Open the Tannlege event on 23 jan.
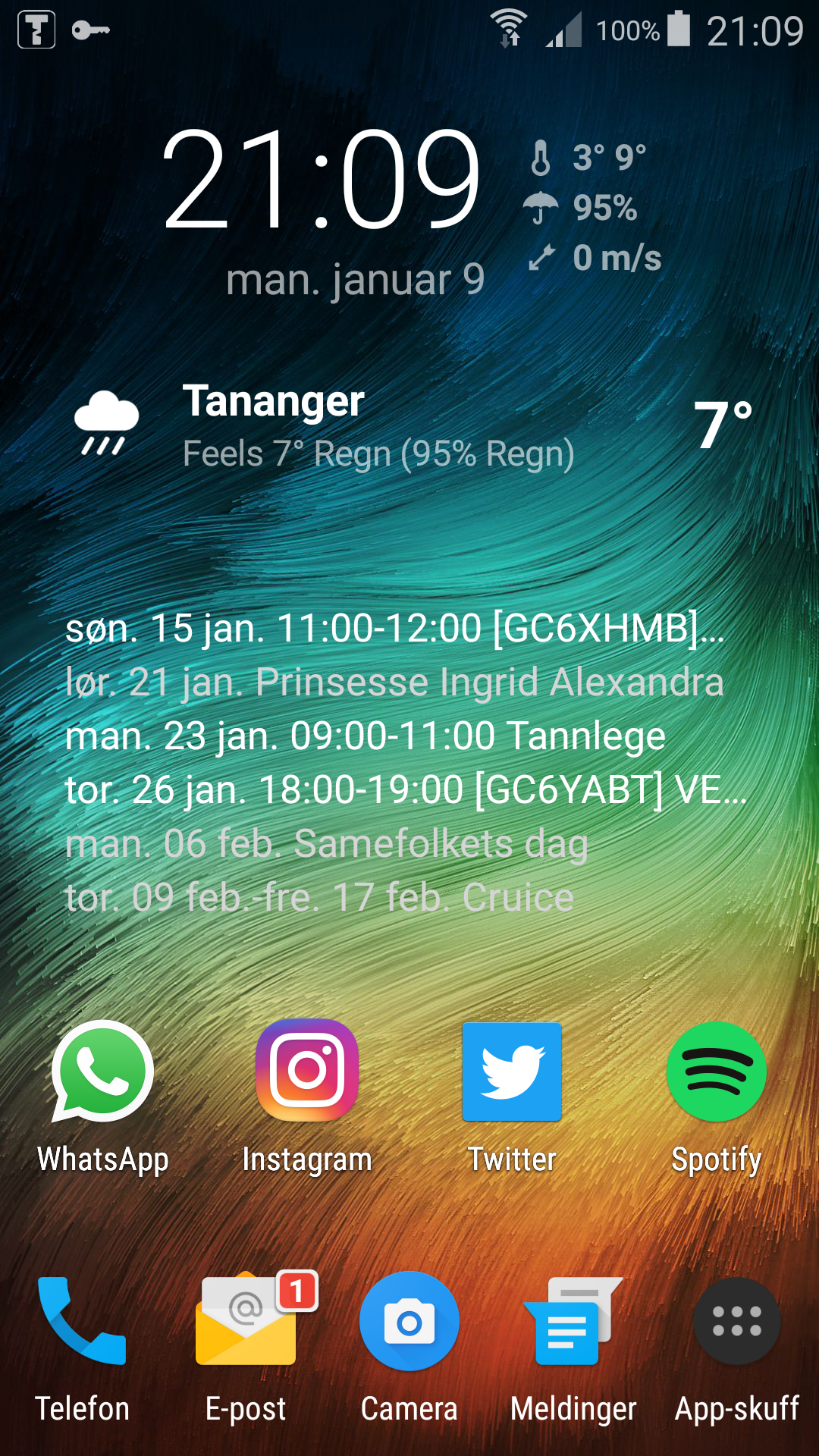Image resolution: width=819 pixels, height=1456 pixels. (366, 736)
